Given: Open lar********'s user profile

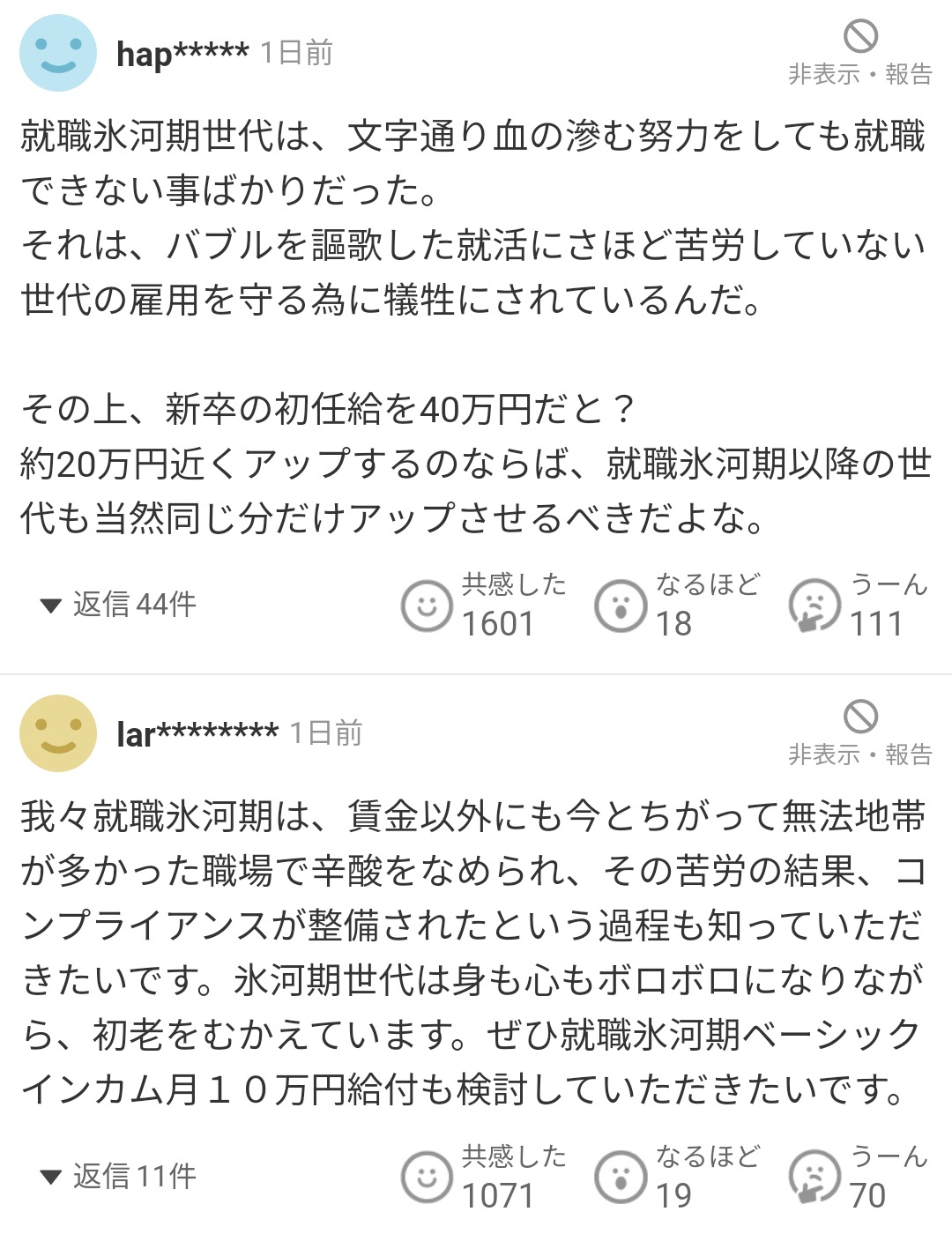Looking at the screenshot, I should 197,733.
